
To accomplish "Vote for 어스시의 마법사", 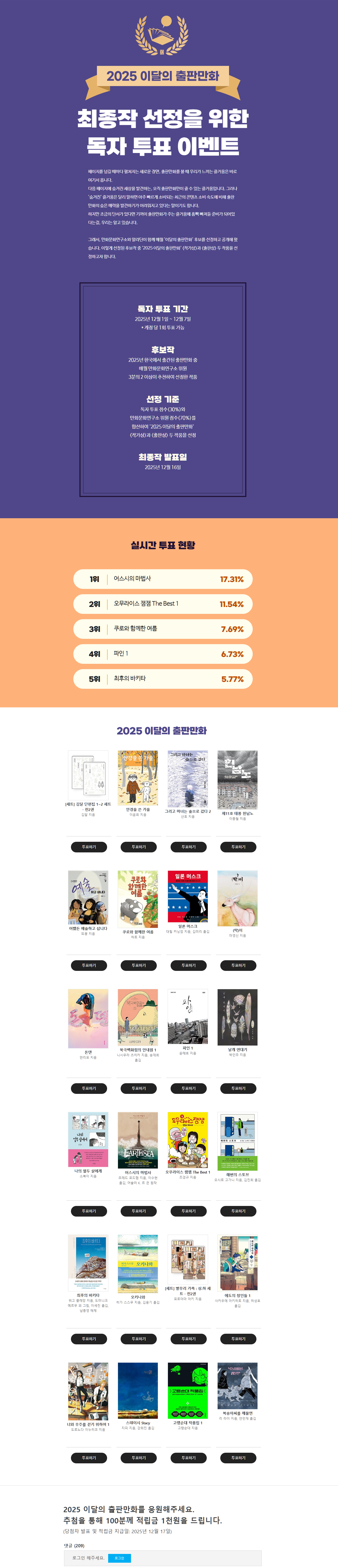I will pos(138,1211).
